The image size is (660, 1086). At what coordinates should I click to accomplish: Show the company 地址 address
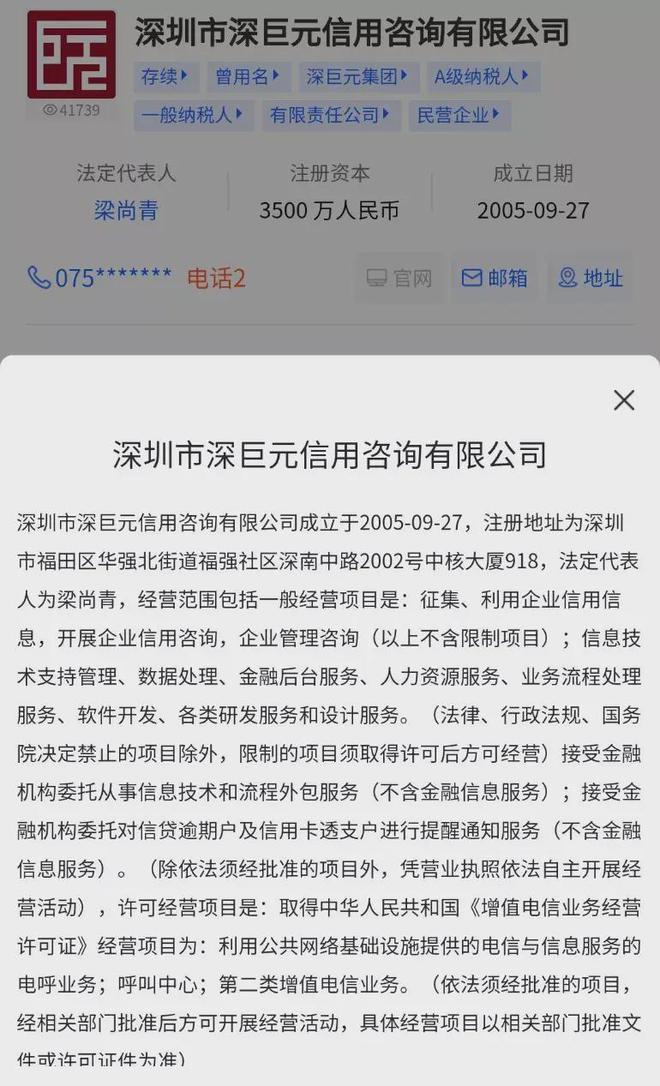tap(591, 278)
